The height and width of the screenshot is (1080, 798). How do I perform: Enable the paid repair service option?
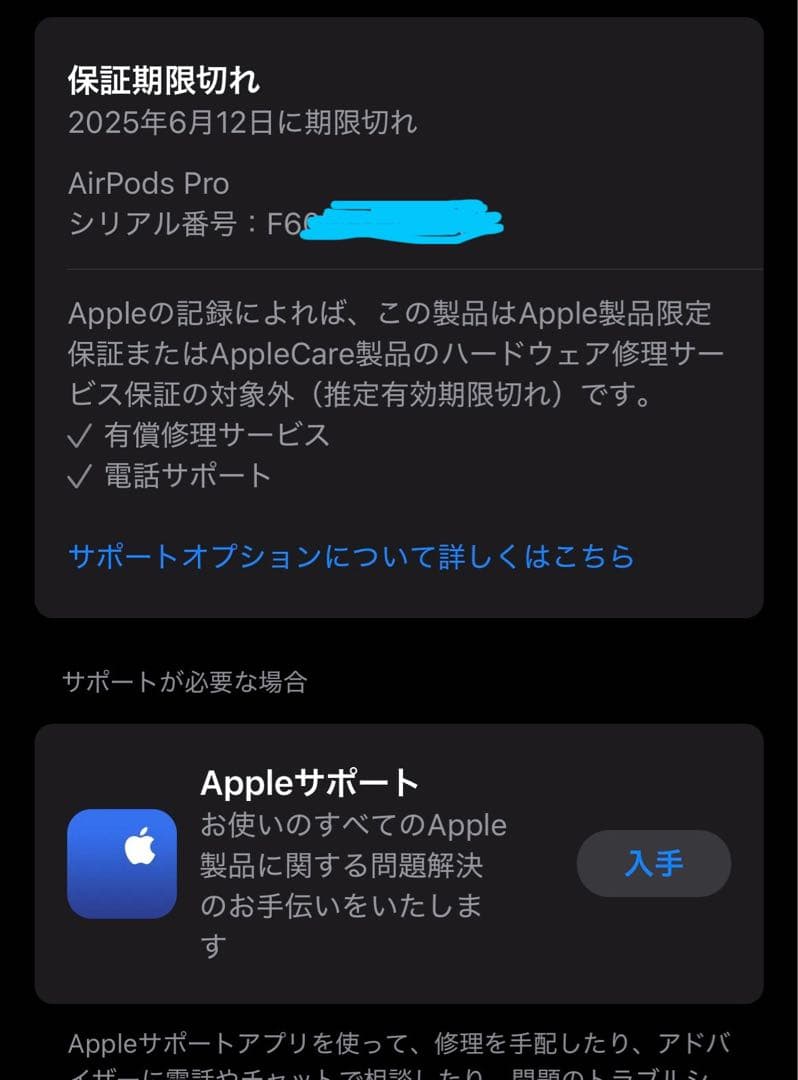200,434
